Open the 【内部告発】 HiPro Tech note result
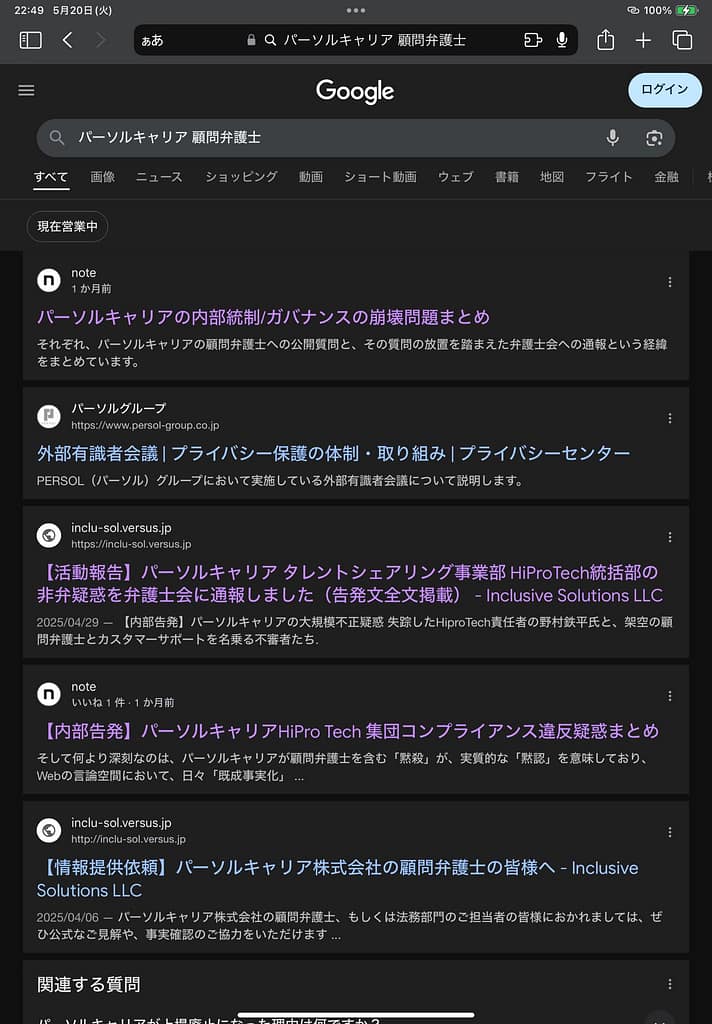Viewport: 712px width, 1024px height. 347,731
